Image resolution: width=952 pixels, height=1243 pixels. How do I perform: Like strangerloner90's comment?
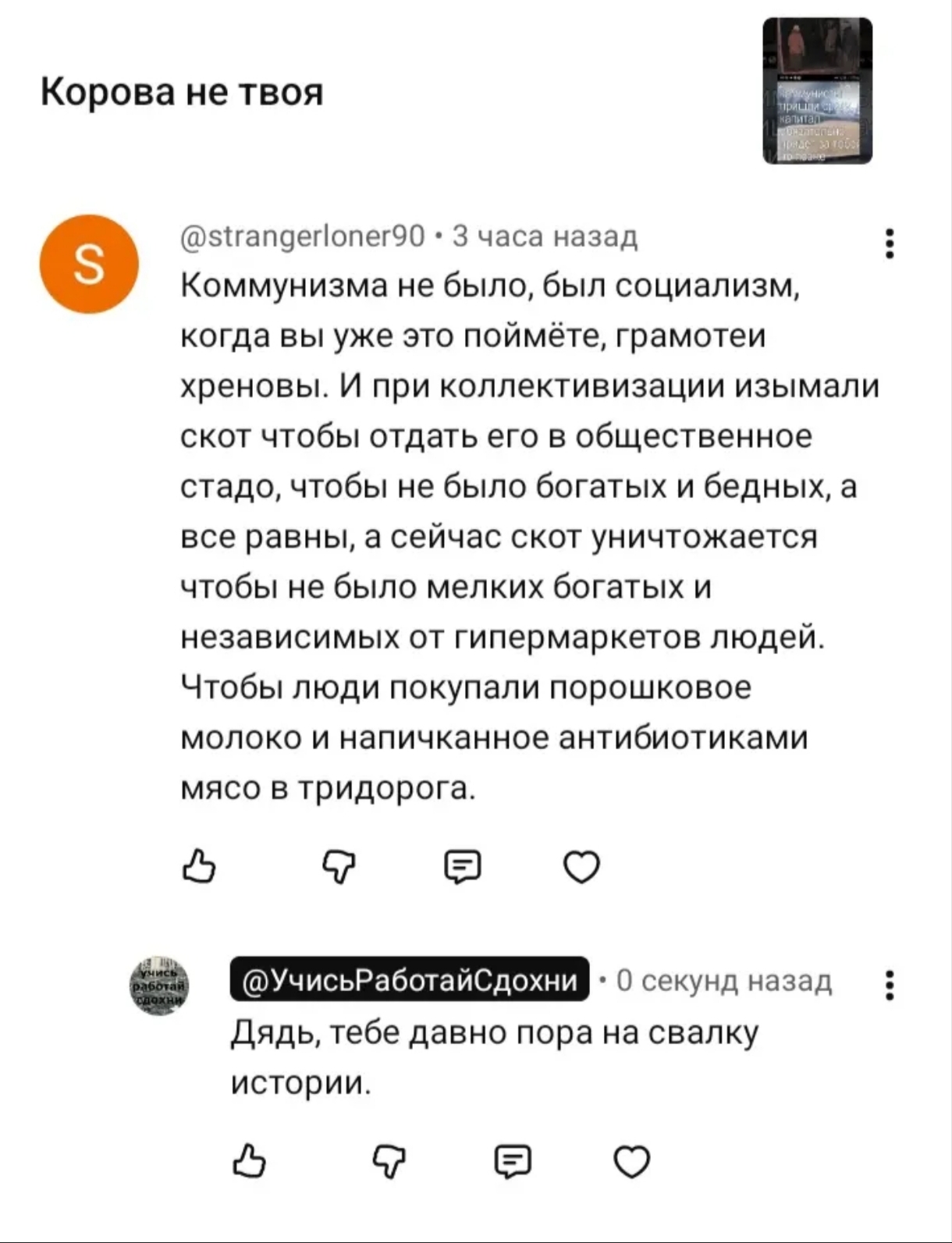click(198, 867)
